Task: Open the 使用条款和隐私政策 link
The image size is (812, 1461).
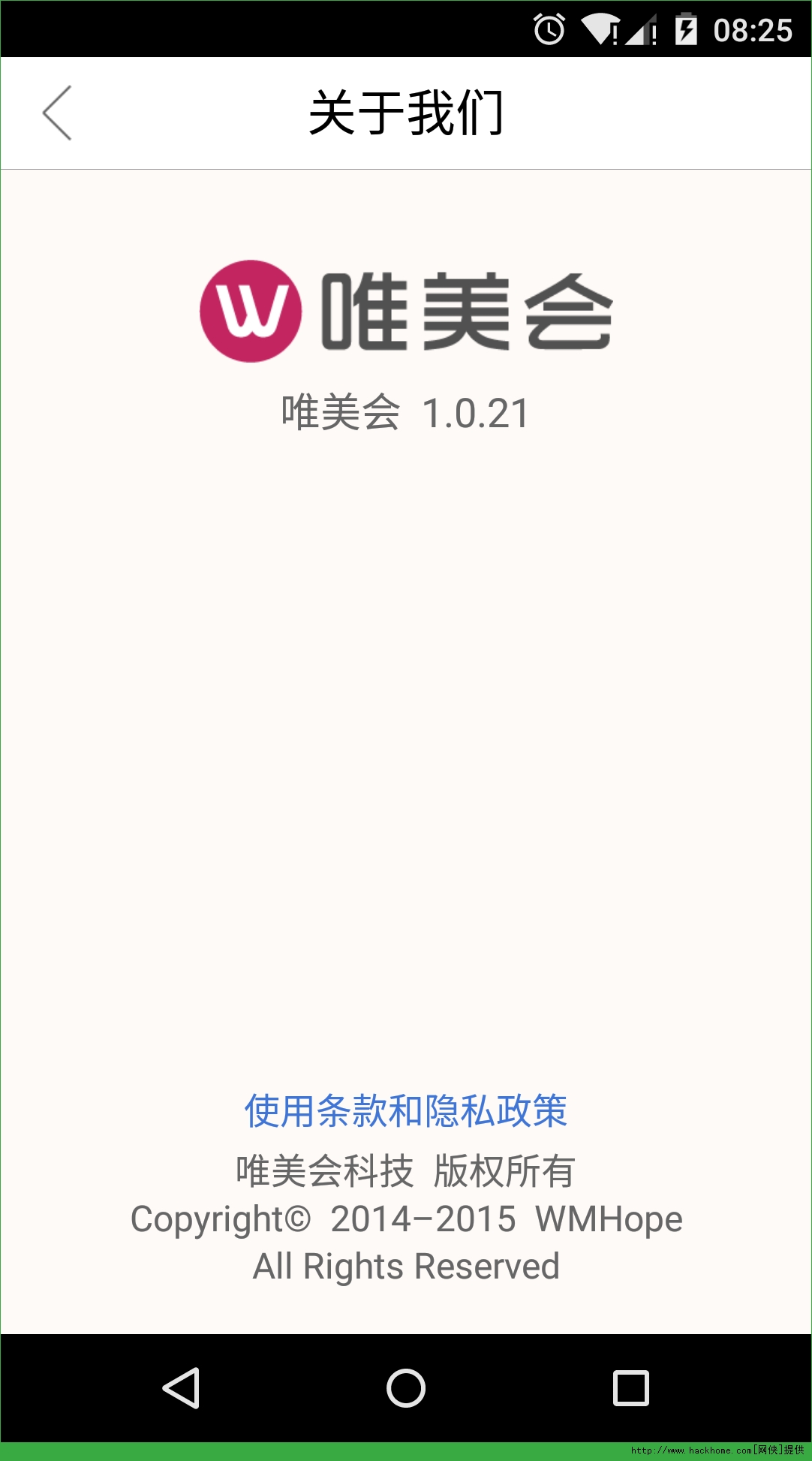Action: point(405,1111)
